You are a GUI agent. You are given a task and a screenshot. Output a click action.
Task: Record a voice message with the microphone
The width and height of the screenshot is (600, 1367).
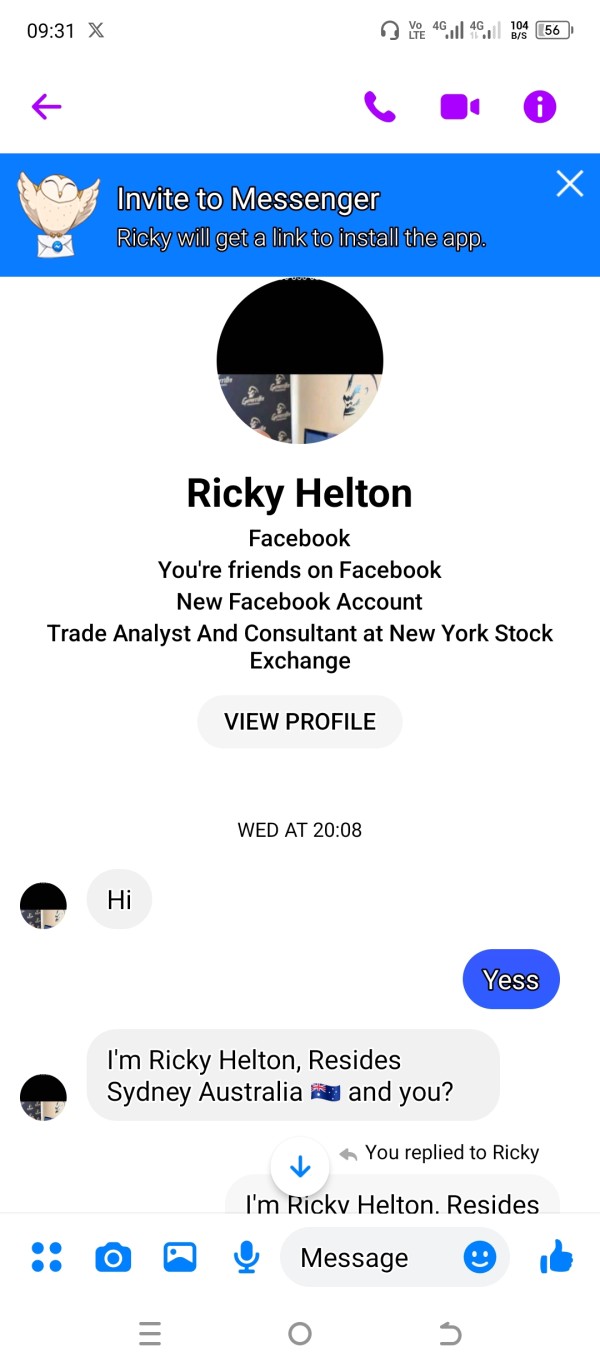[x=246, y=1257]
